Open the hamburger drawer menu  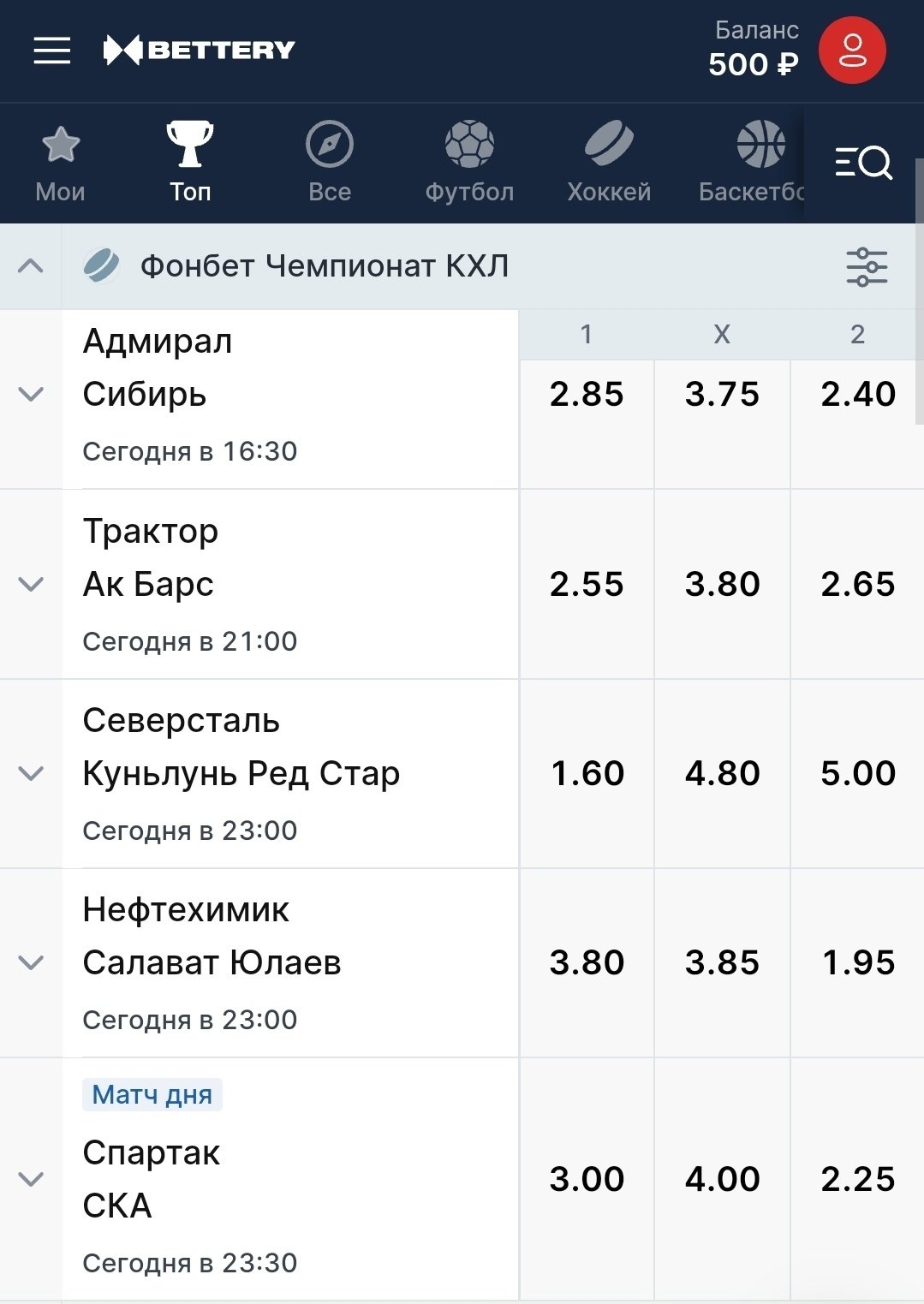51,51
